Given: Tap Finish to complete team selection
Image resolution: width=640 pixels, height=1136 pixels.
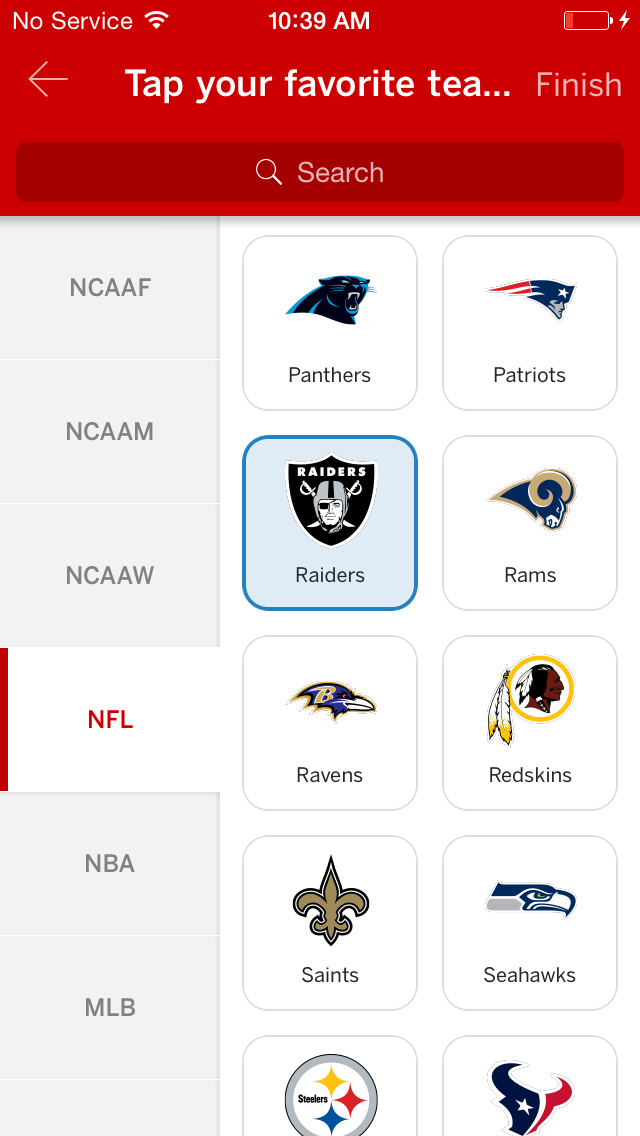Looking at the screenshot, I should 578,84.
